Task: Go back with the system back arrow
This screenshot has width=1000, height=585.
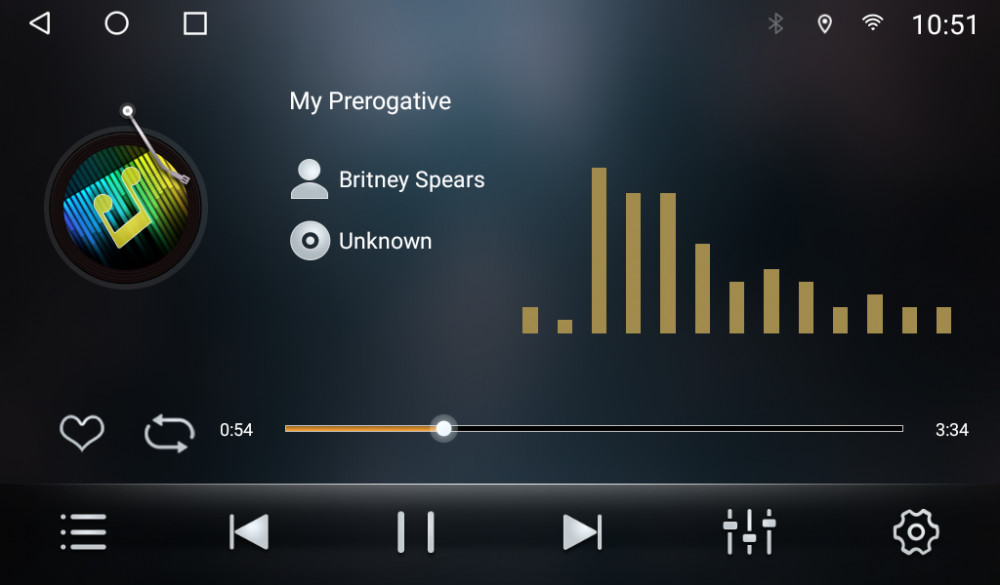Action: click(x=39, y=23)
